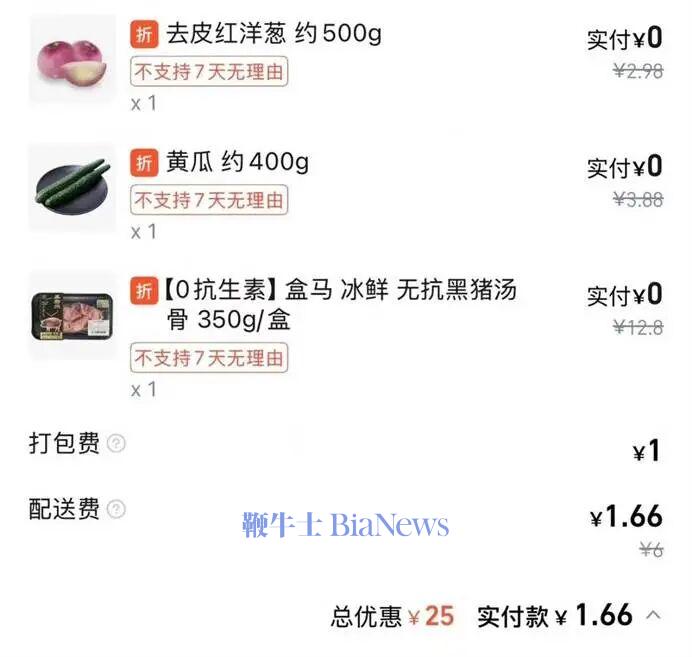Show help for 配送费

coord(117,510)
